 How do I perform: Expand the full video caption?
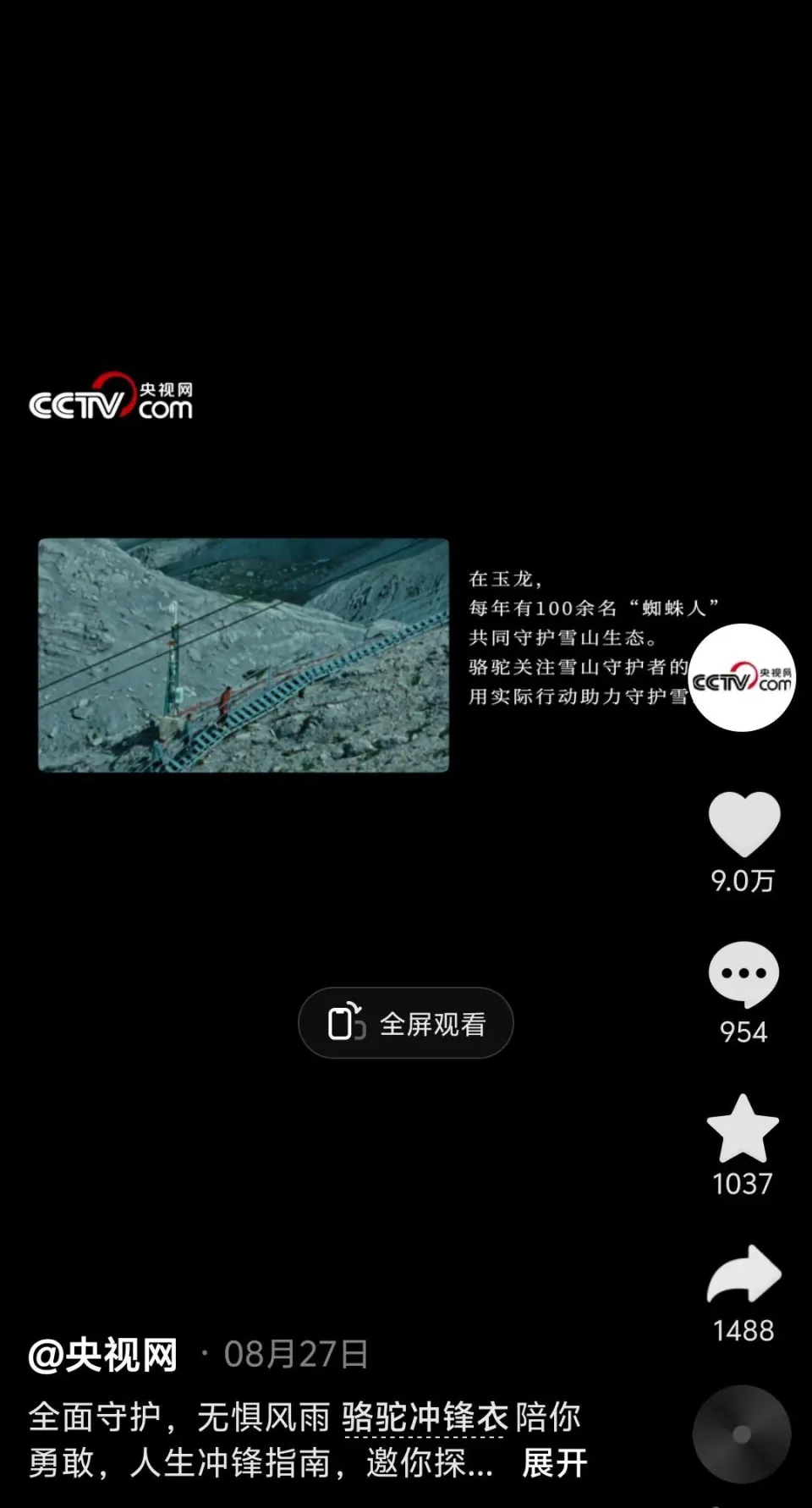[x=554, y=1463]
